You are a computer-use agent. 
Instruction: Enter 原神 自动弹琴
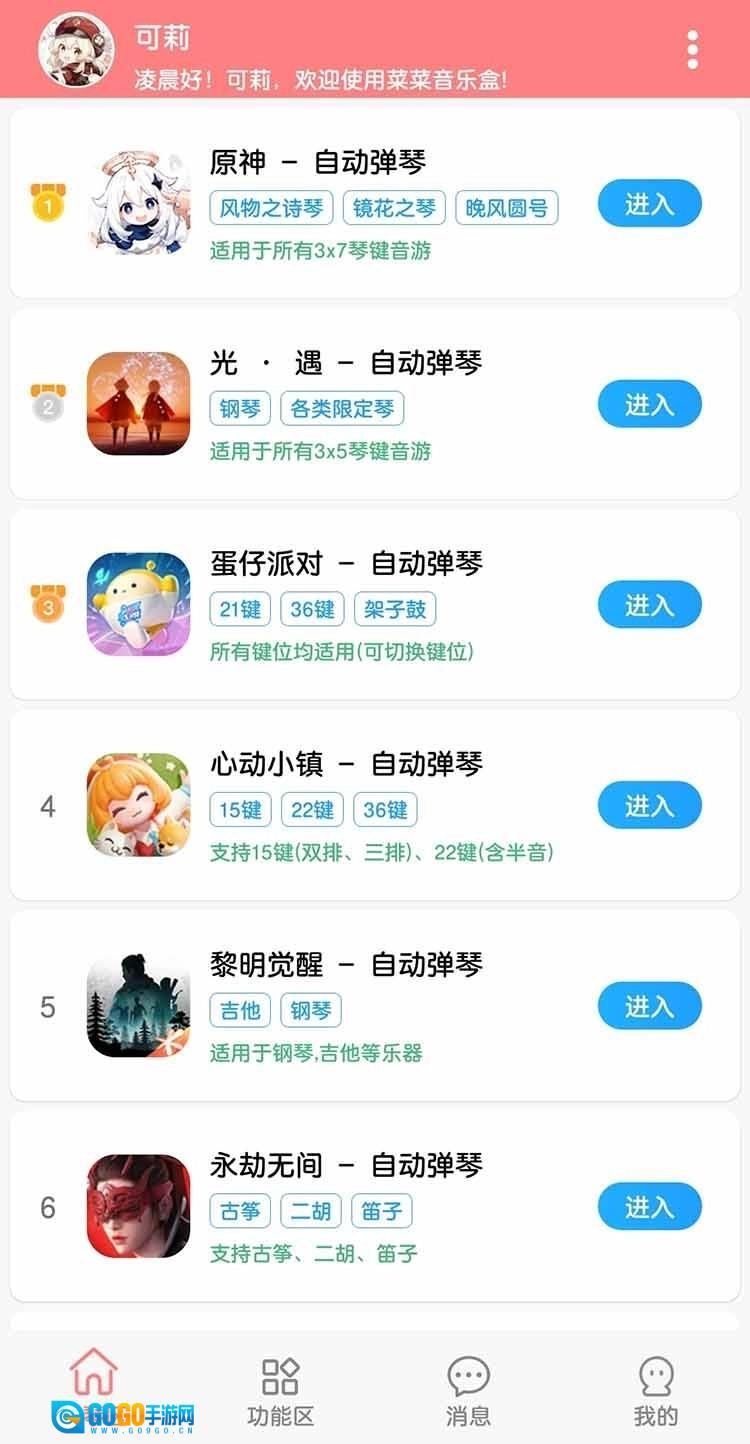click(649, 204)
